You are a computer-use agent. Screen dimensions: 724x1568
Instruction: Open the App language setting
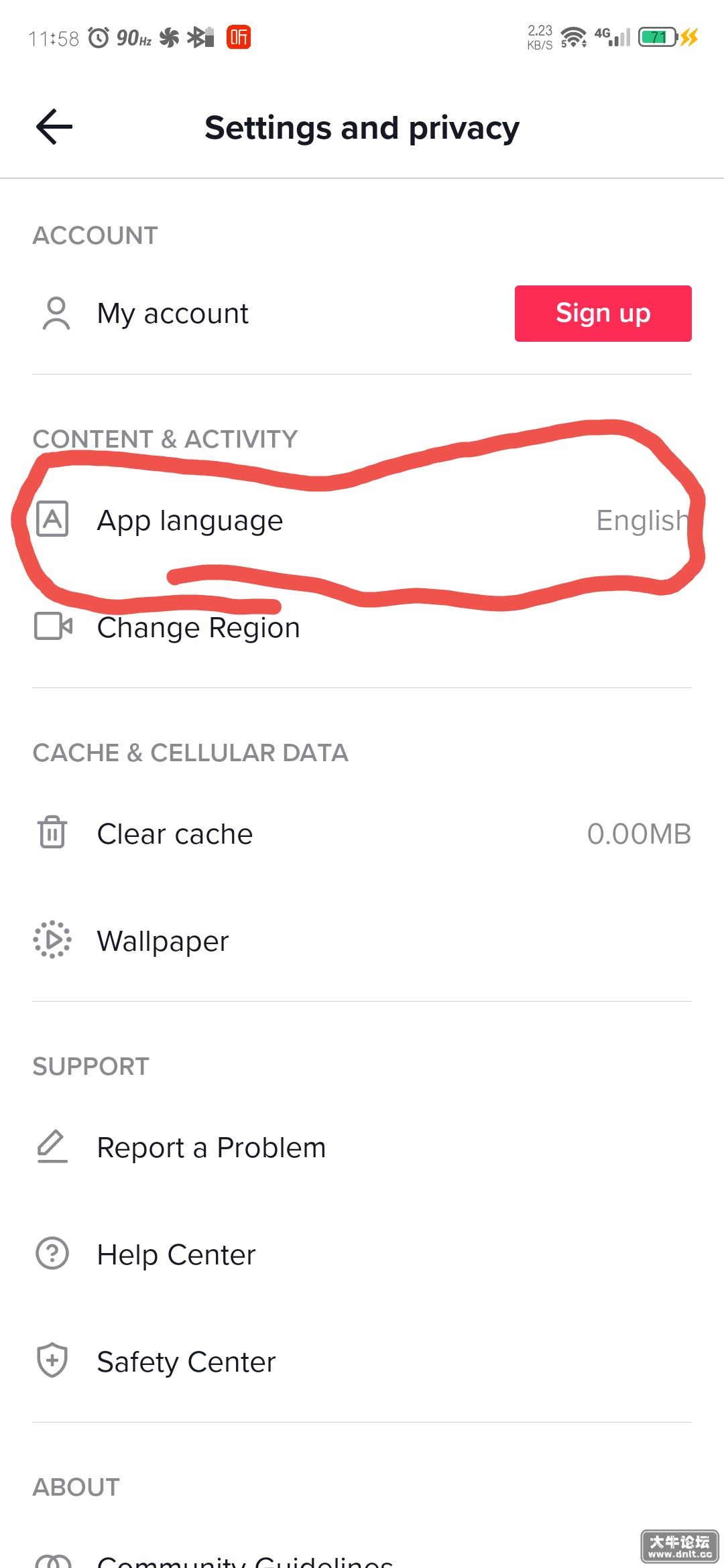[362, 521]
